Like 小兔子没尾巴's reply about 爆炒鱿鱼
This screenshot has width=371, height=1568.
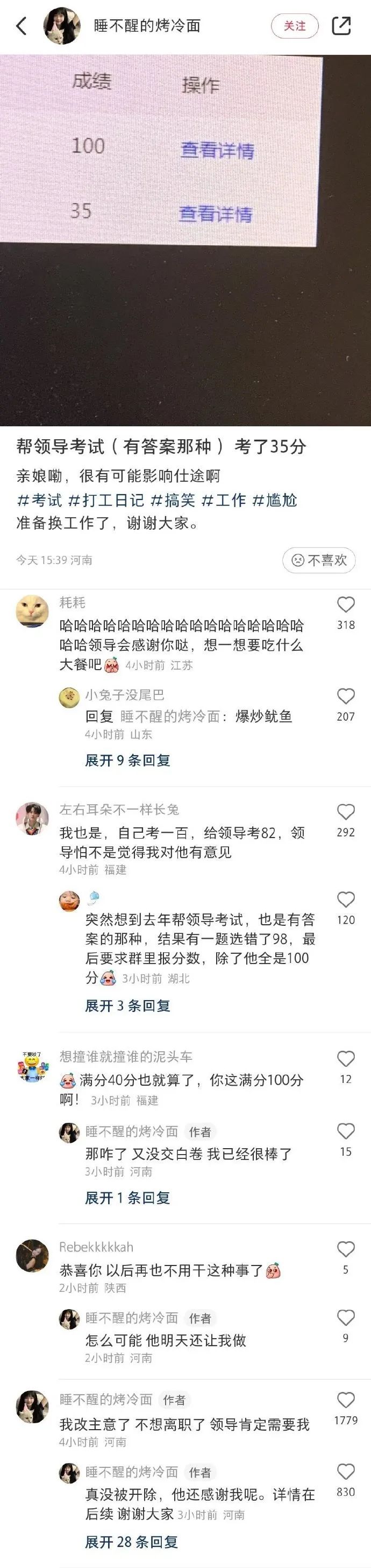(345, 697)
